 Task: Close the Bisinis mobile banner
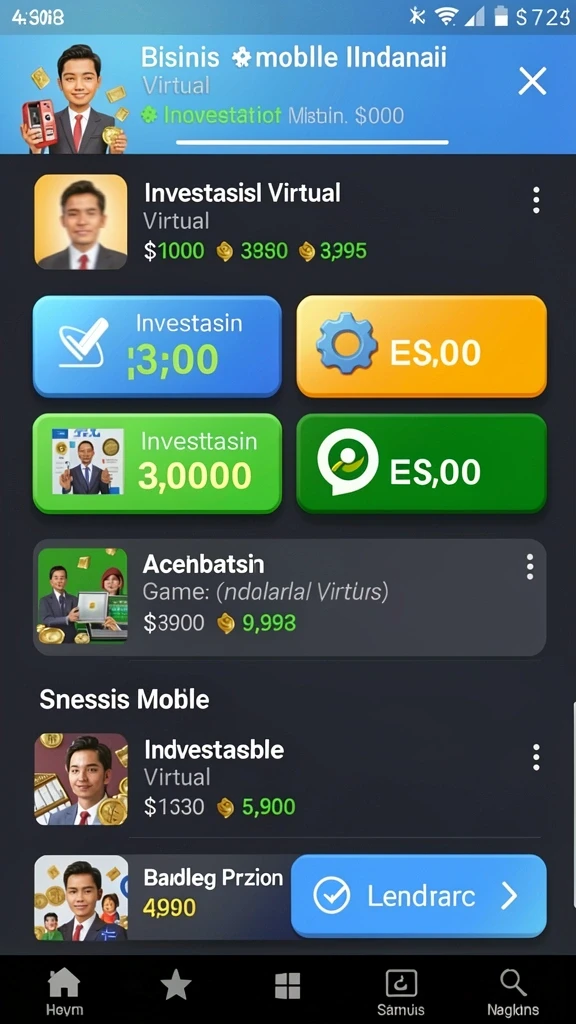coord(532,82)
